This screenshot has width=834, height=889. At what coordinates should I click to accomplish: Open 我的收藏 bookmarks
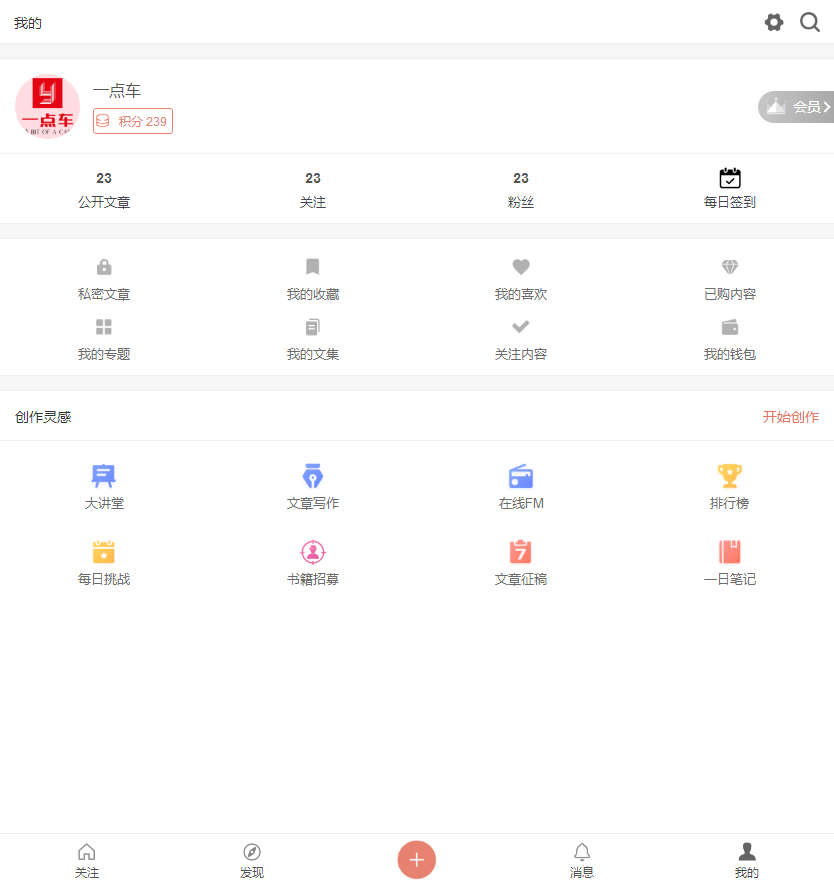point(313,279)
